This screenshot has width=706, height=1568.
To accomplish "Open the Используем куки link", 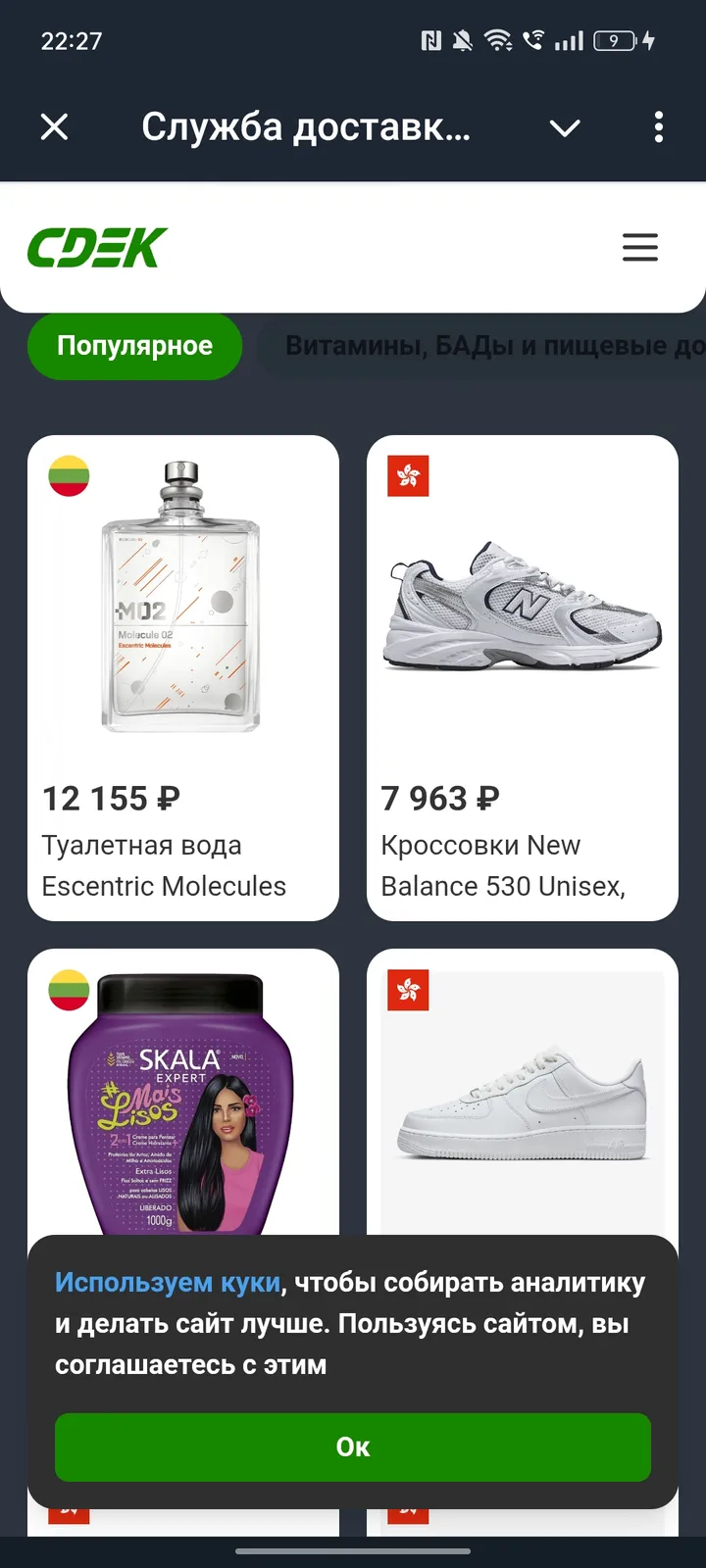I will click(167, 1281).
